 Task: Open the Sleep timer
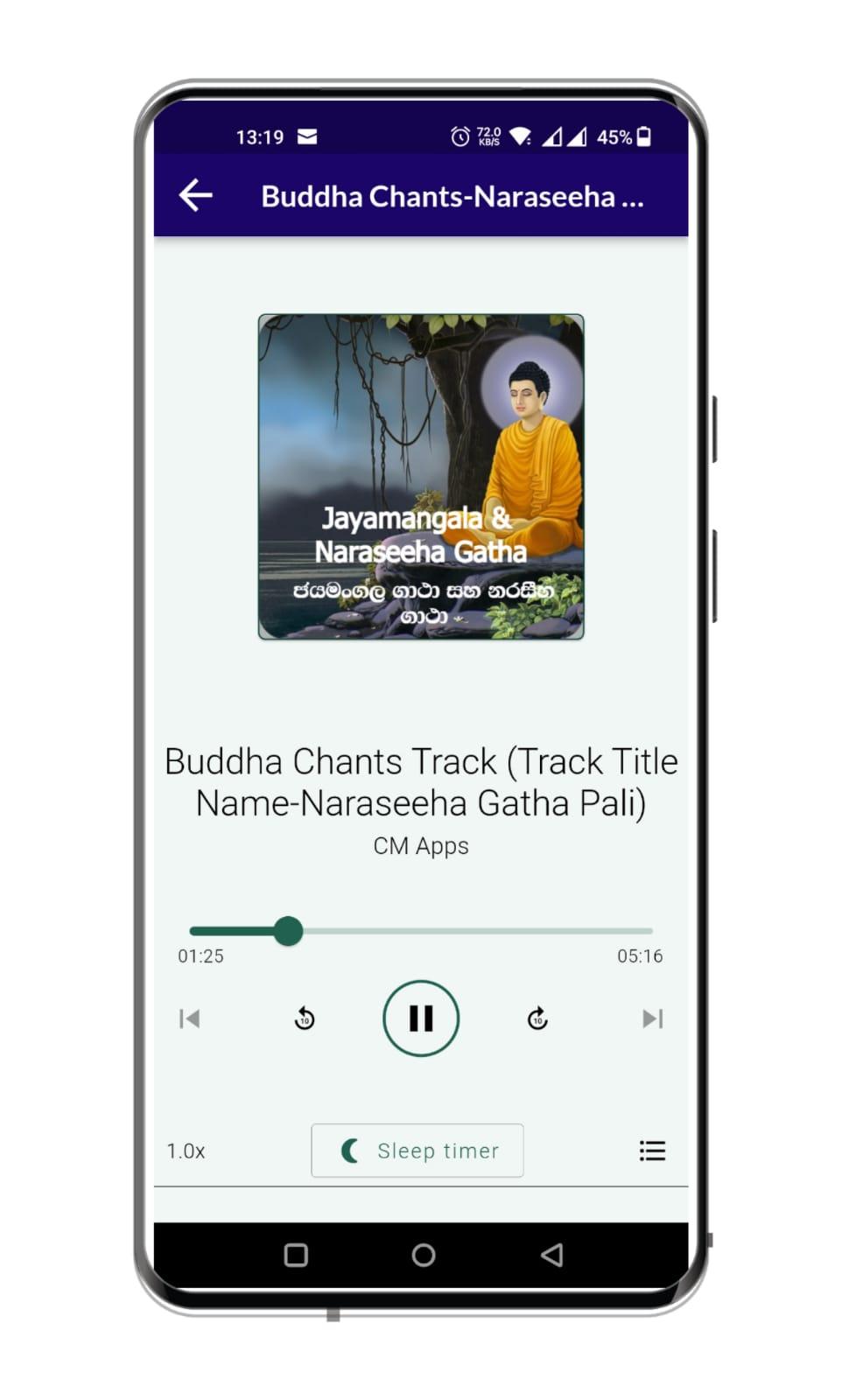coord(417,1151)
